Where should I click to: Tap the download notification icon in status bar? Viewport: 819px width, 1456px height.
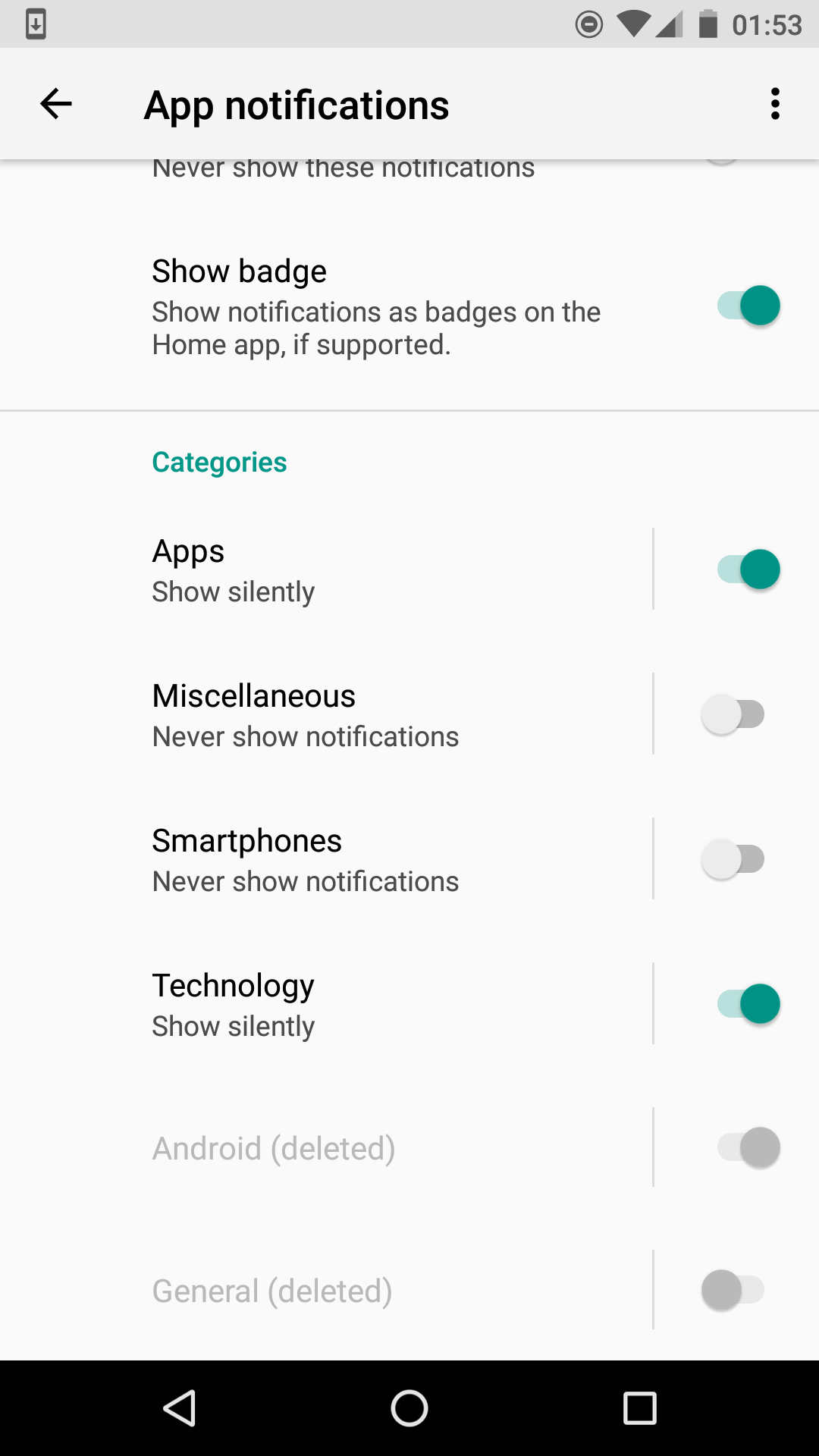pyautogui.click(x=36, y=25)
